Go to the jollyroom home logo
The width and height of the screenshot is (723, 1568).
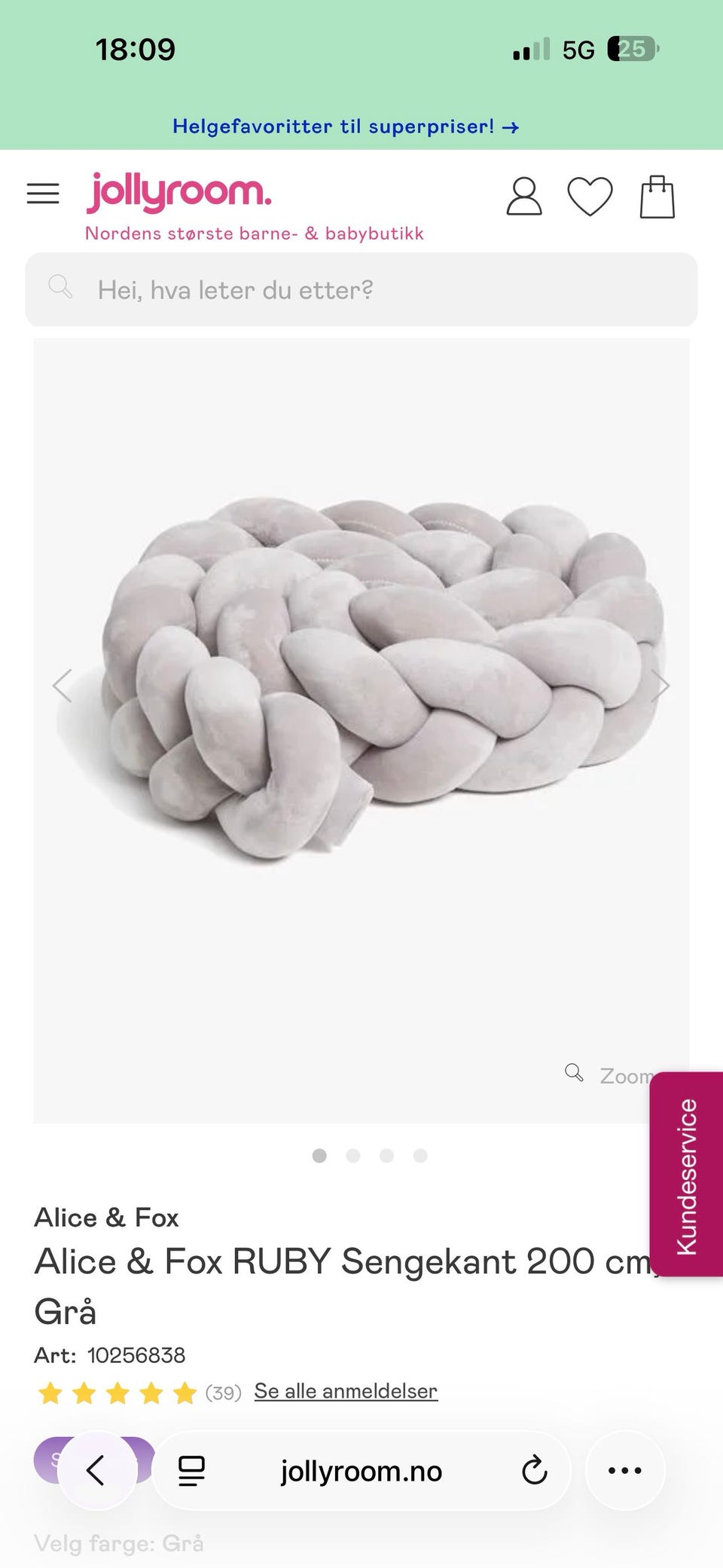coord(179,193)
